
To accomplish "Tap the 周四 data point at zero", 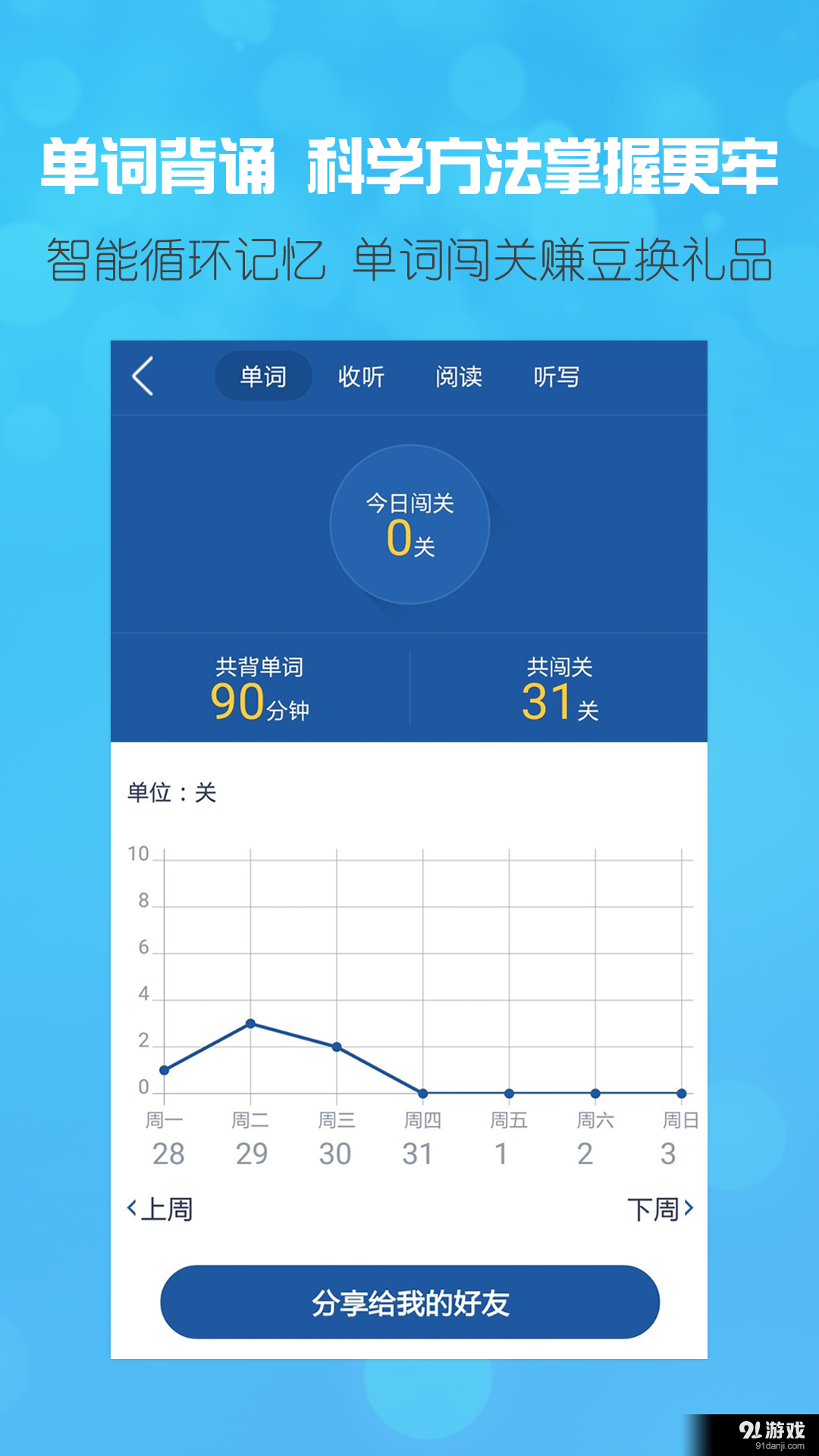I will coord(422,1092).
